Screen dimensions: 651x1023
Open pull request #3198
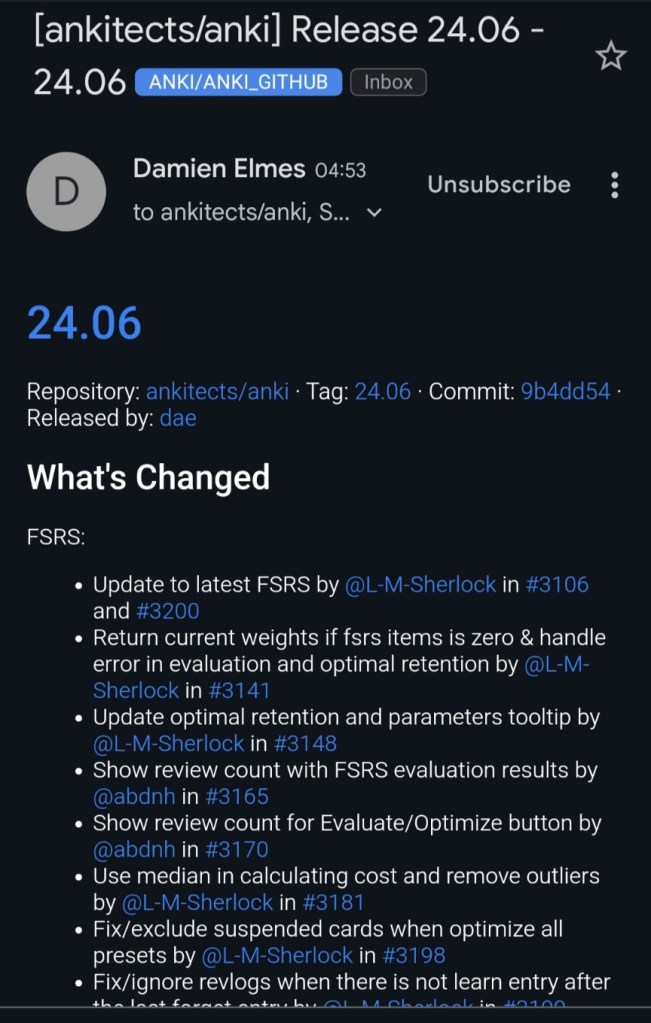414,955
